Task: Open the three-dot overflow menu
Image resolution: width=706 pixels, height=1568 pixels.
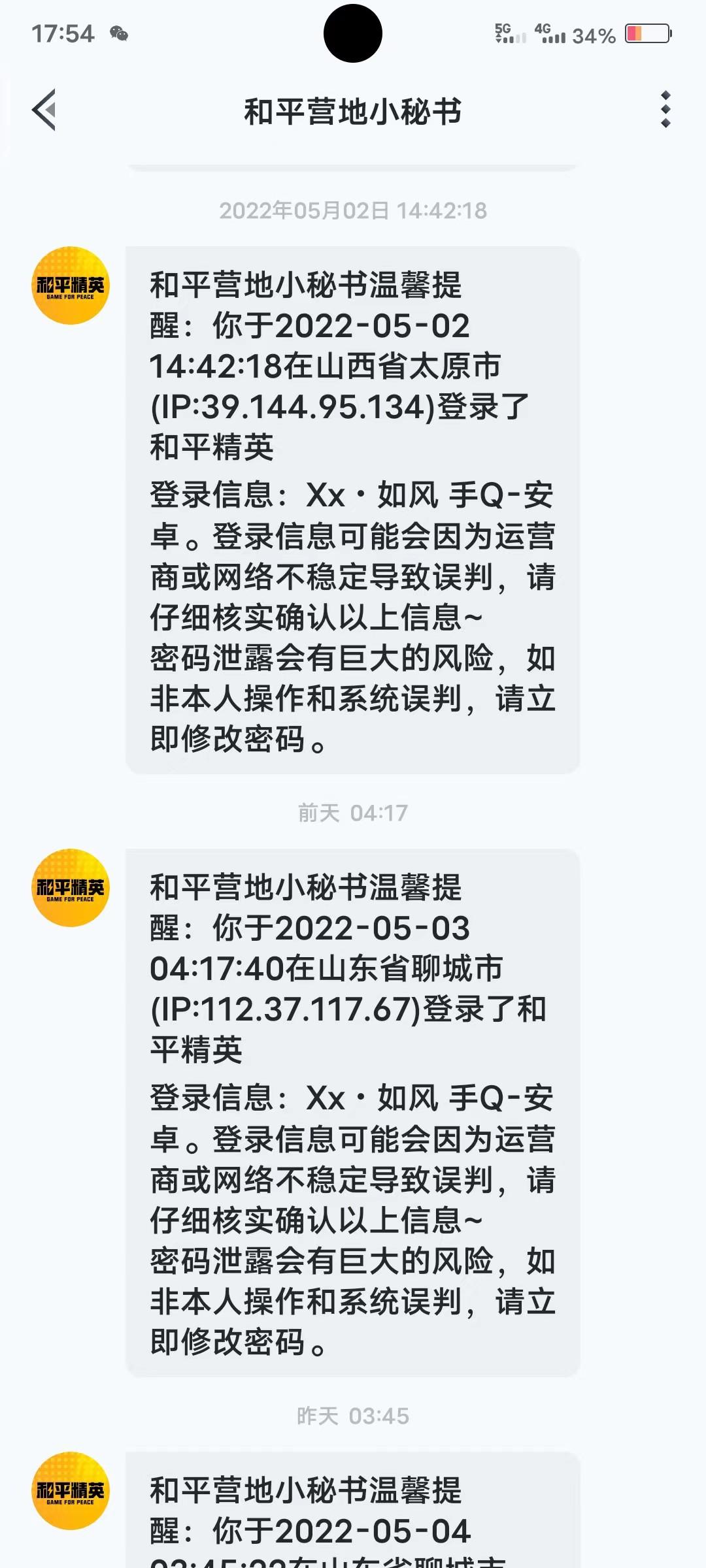Action: click(x=665, y=109)
